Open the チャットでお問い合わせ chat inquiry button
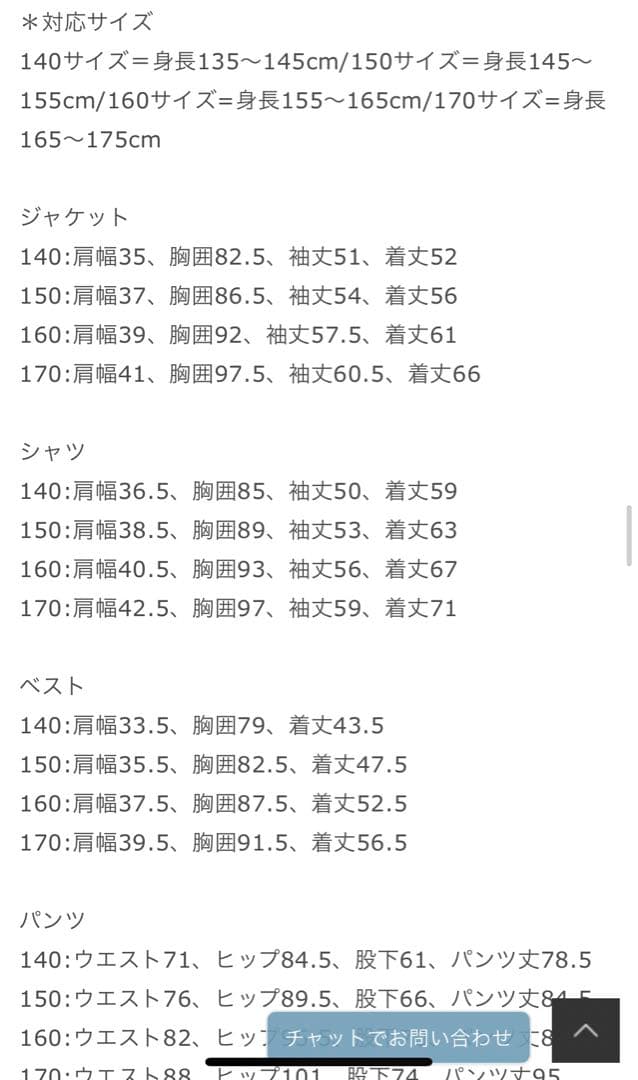Viewport: 638px width, 1080px height. (398, 1037)
